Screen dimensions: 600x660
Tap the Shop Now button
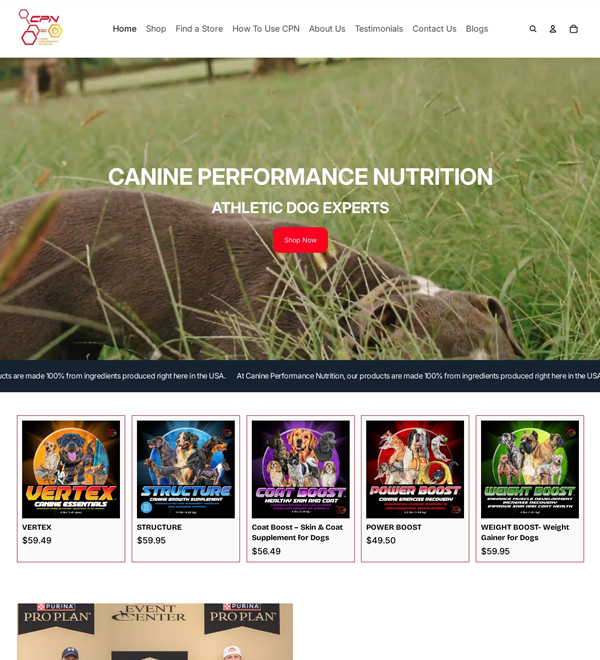coord(300,240)
